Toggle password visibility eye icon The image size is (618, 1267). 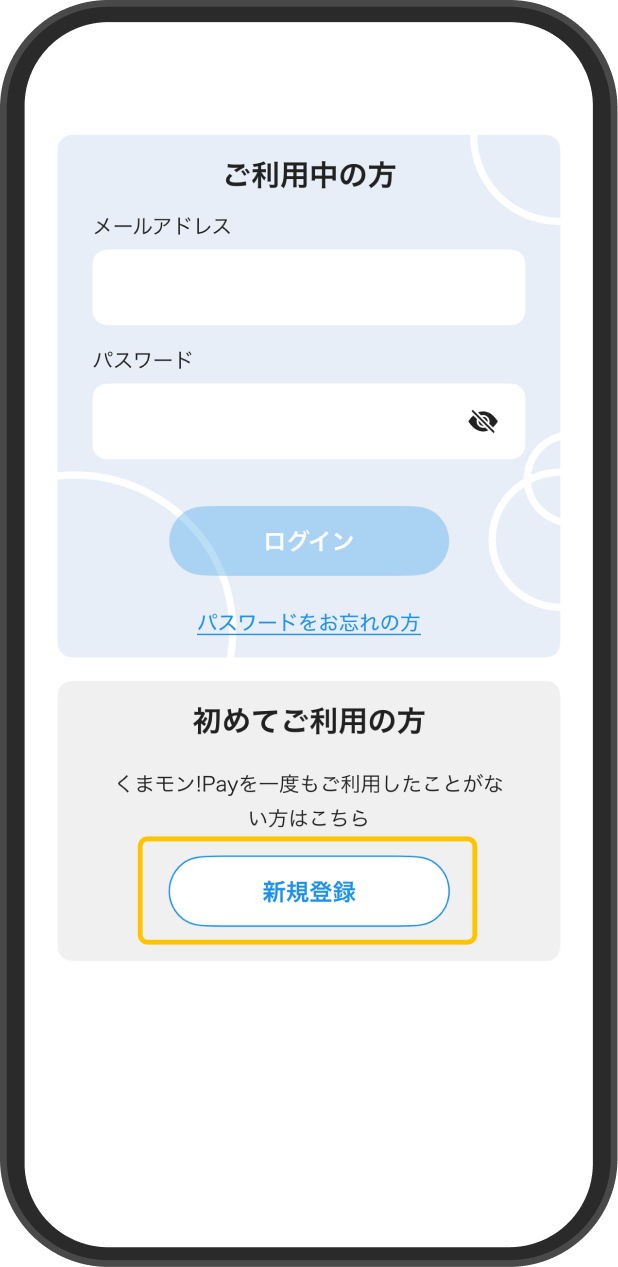pos(482,421)
